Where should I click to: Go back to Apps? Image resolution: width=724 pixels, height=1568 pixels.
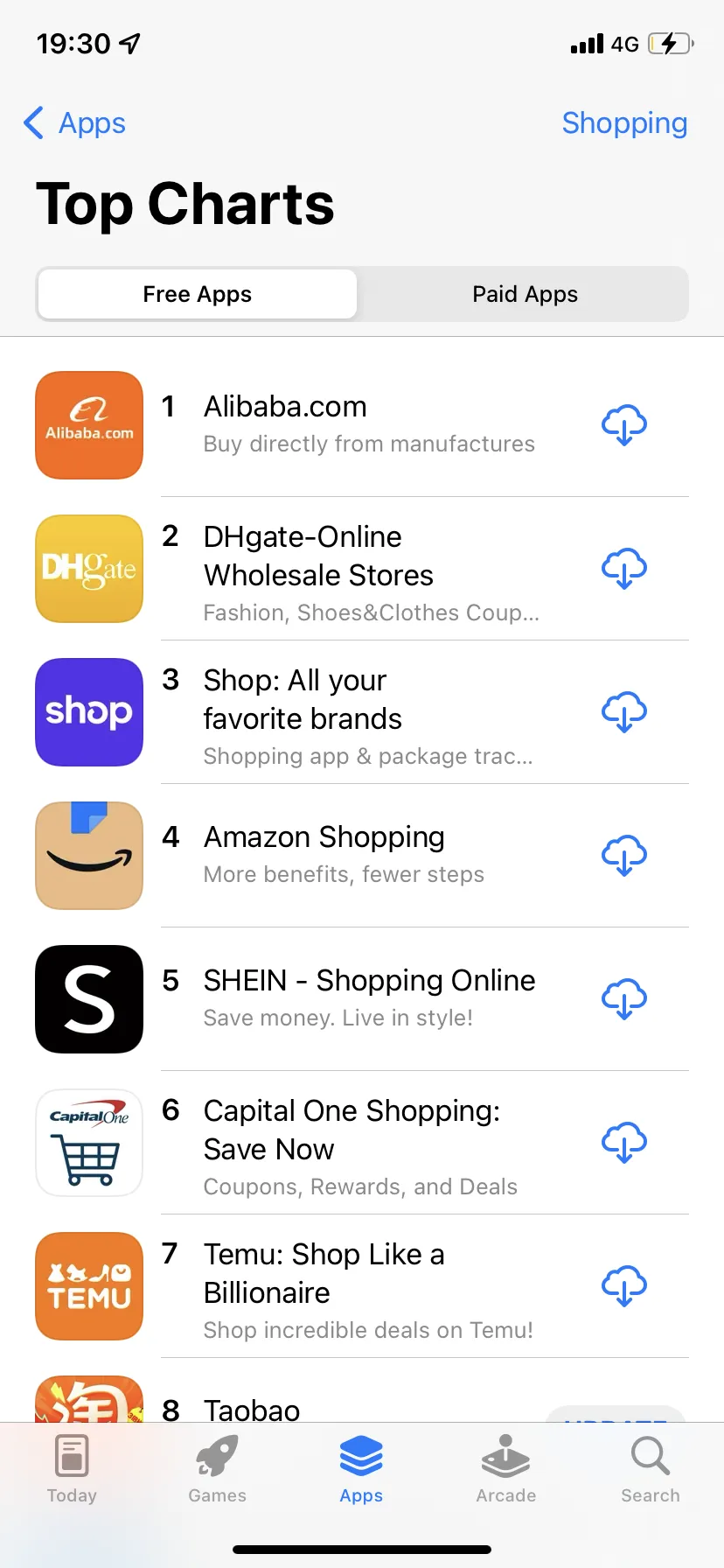point(75,123)
